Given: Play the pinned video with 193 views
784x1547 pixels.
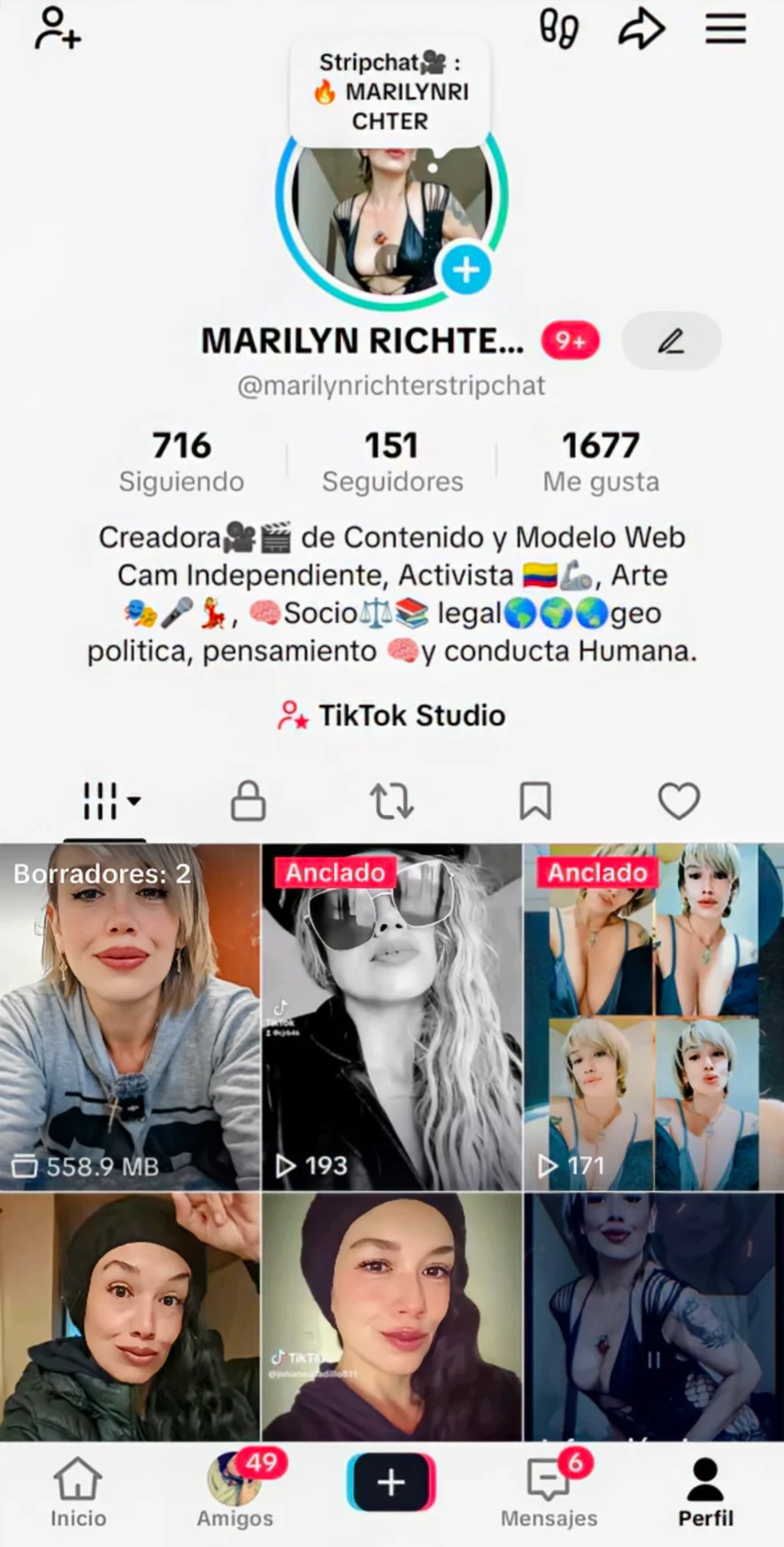Looking at the screenshot, I should pyautogui.click(x=391, y=1016).
